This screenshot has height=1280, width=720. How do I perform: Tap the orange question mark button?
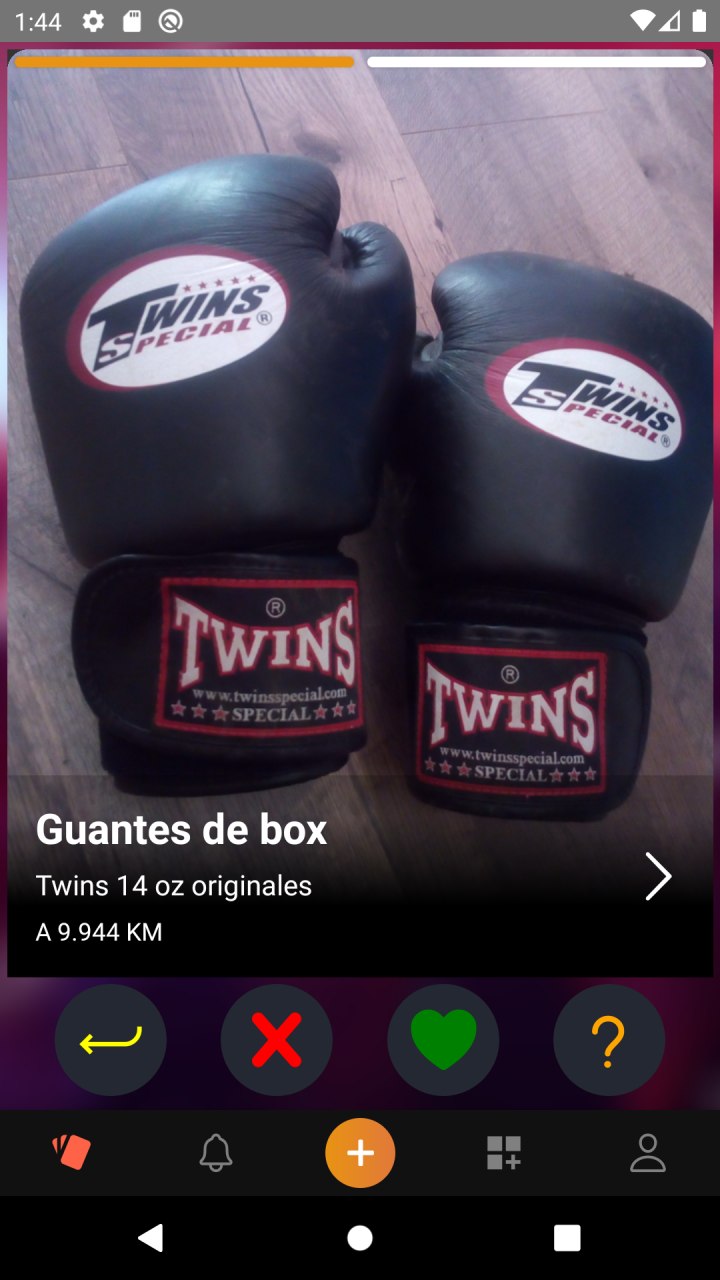609,1040
